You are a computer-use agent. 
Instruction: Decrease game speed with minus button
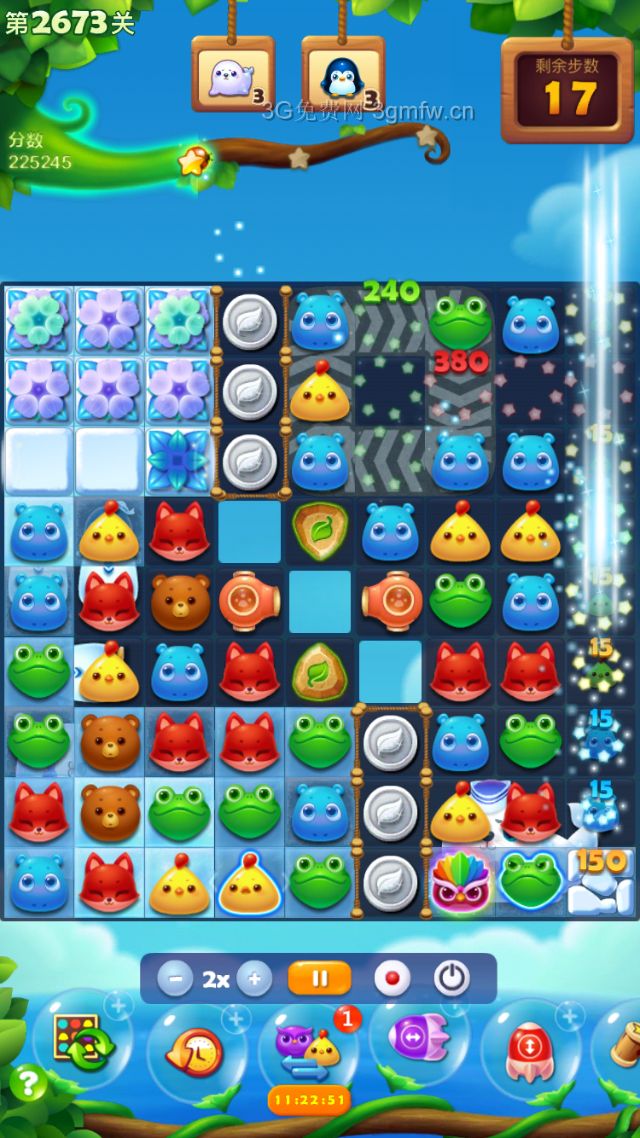175,978
